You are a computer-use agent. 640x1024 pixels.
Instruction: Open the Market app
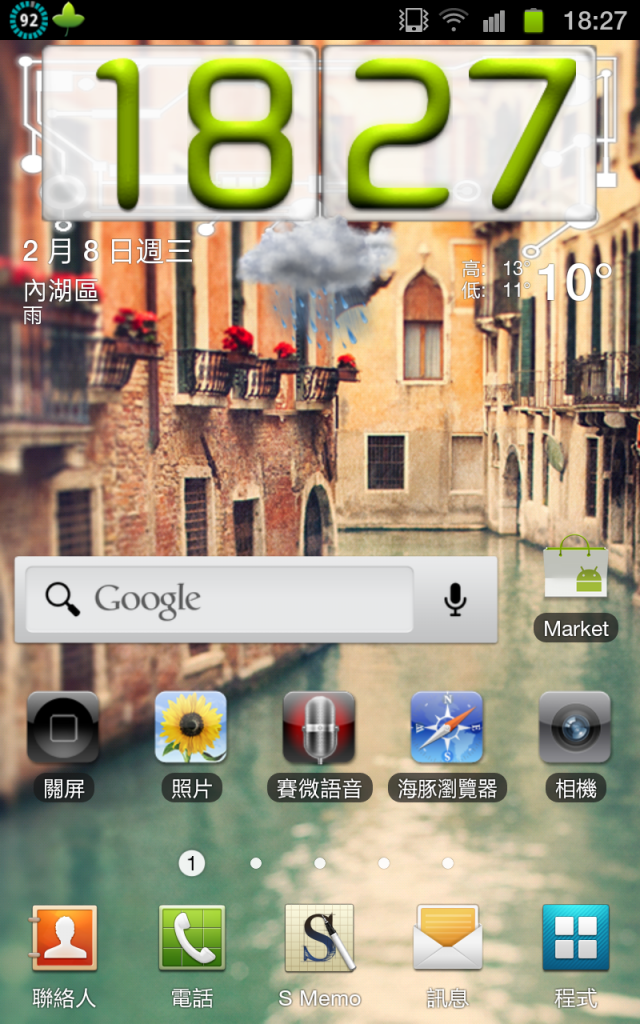[575, 580]
